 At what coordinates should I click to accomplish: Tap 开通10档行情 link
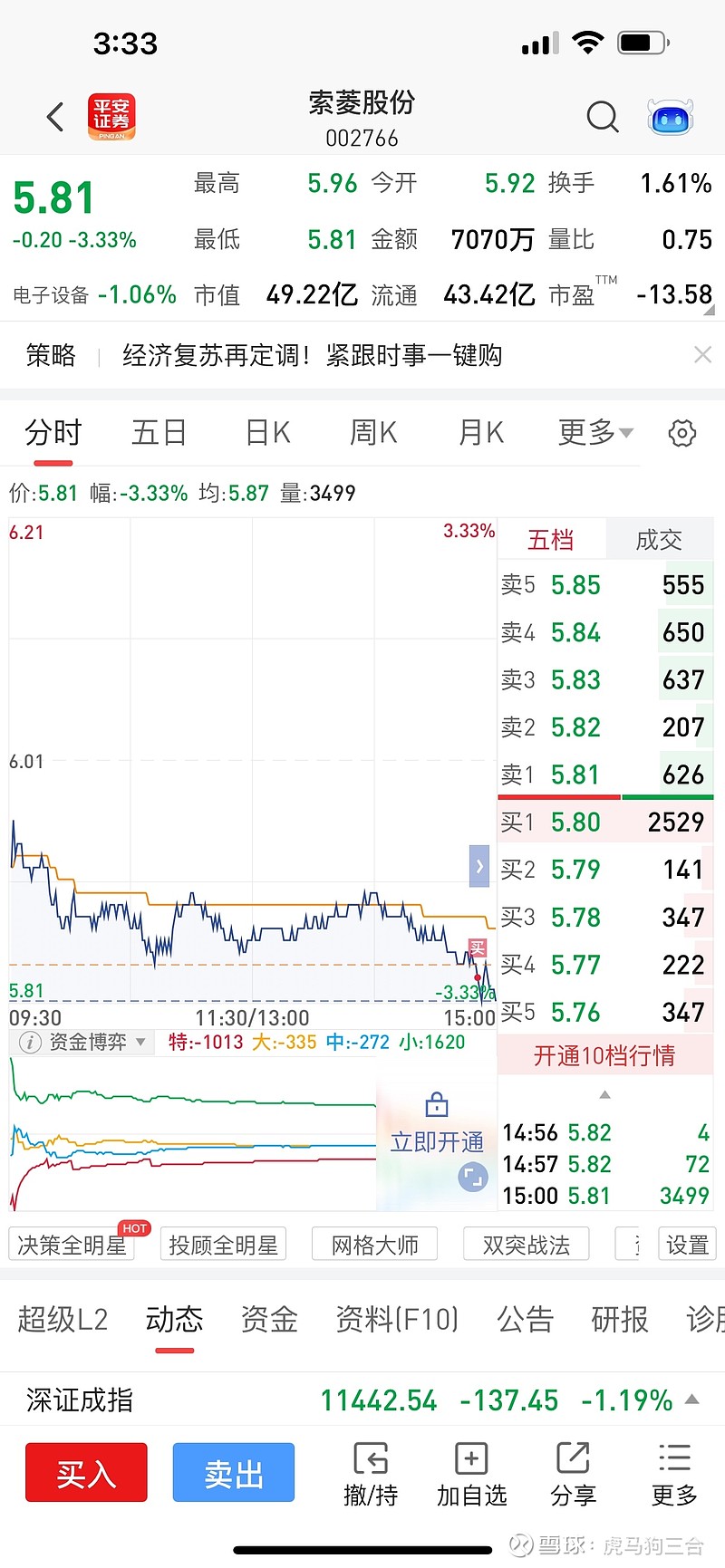[604, 1055]
